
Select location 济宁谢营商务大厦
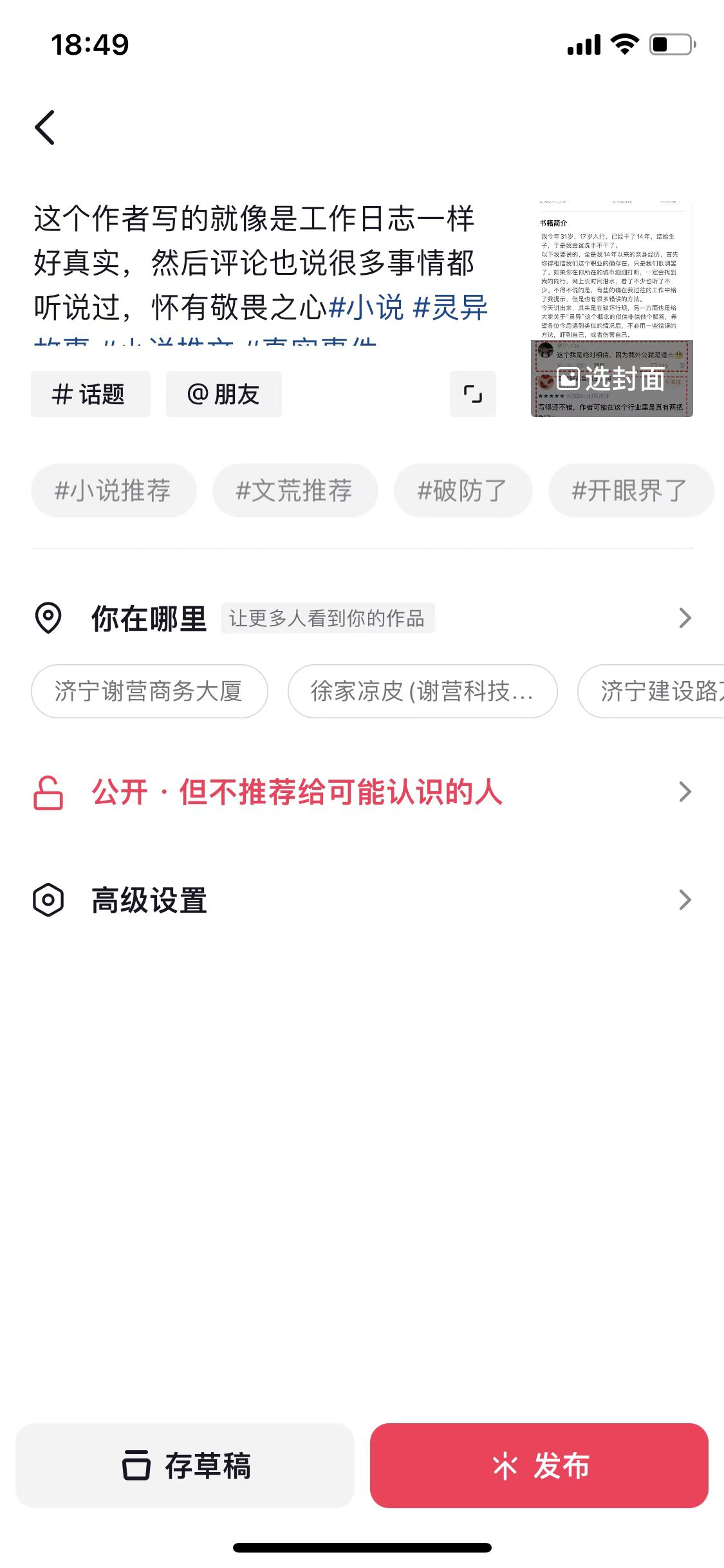(x=149, y=691)
